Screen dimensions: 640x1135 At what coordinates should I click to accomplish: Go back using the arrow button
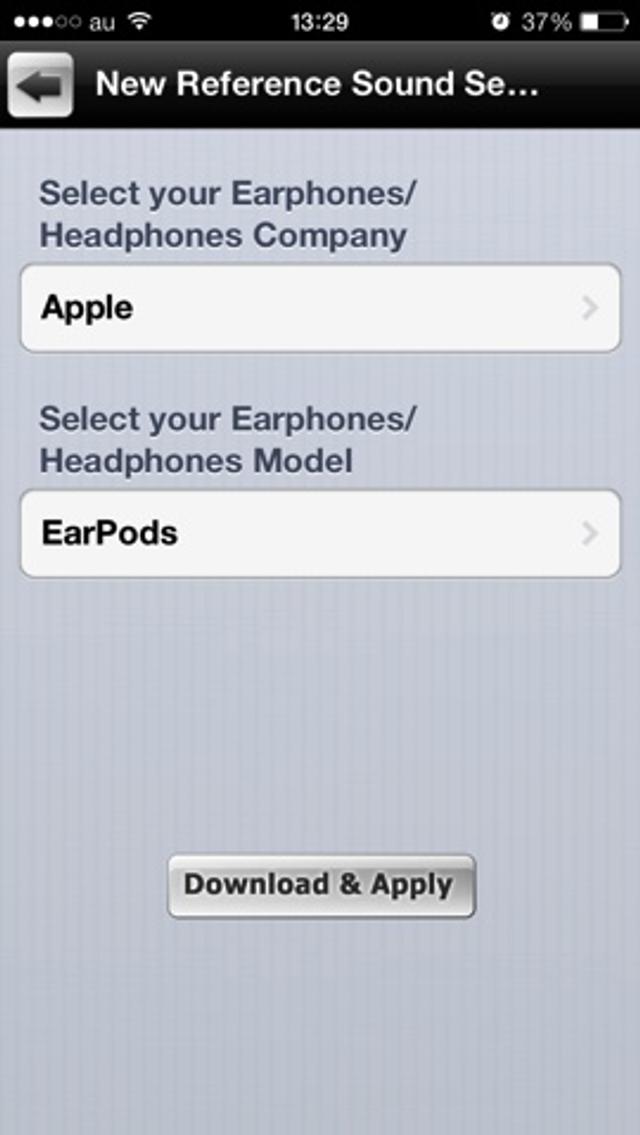pos(40,85)
